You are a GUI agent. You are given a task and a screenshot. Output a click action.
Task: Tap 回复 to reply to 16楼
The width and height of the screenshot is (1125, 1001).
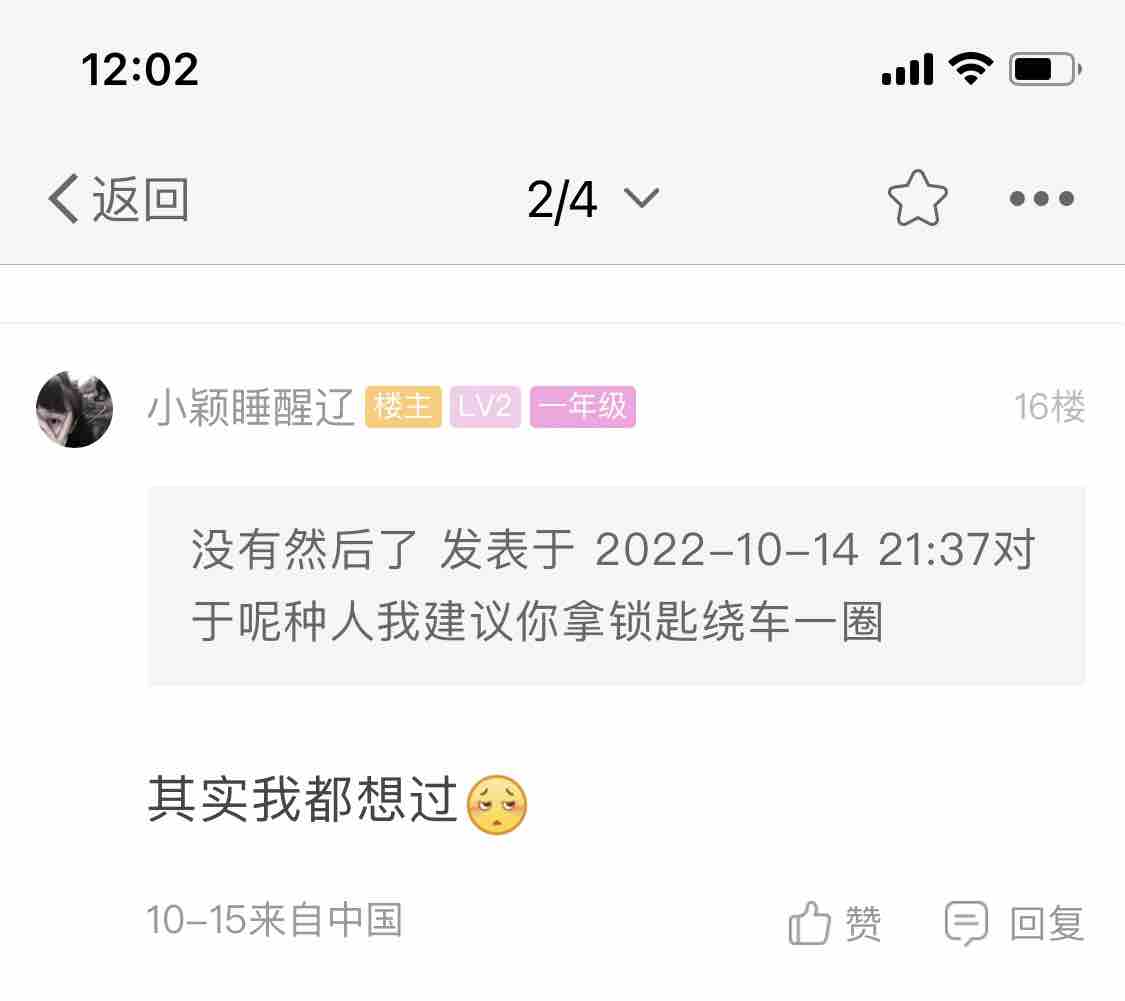tap(1015, 923)
